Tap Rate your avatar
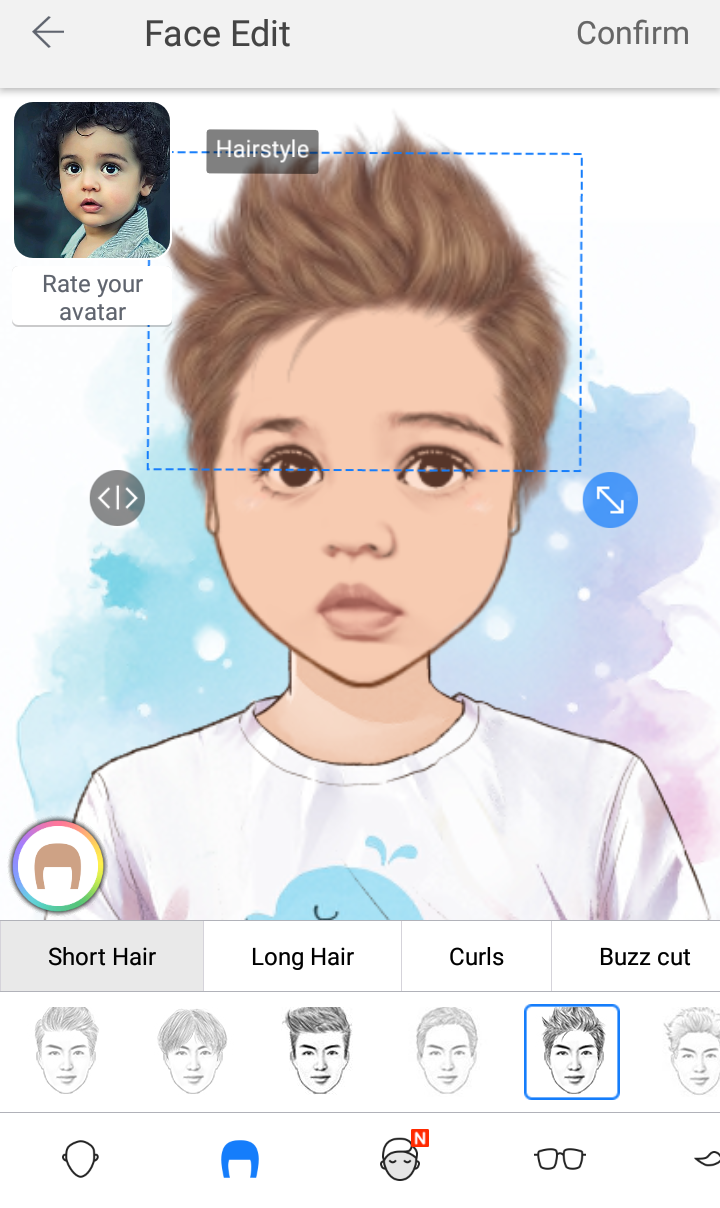Screen dimensions: 720x1208 pyautogui.click(x=92, y=297)
